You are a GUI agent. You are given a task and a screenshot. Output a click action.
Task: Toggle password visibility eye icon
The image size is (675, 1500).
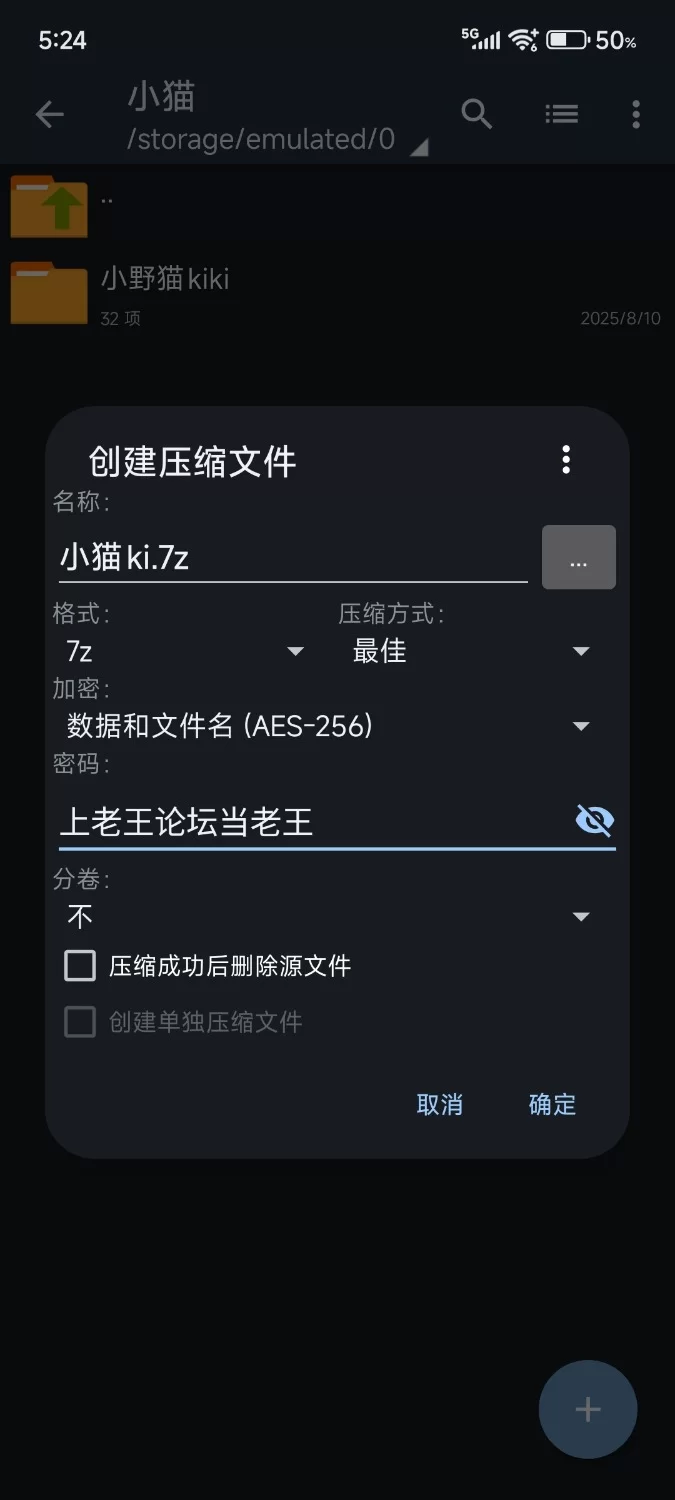coord(595,821)
